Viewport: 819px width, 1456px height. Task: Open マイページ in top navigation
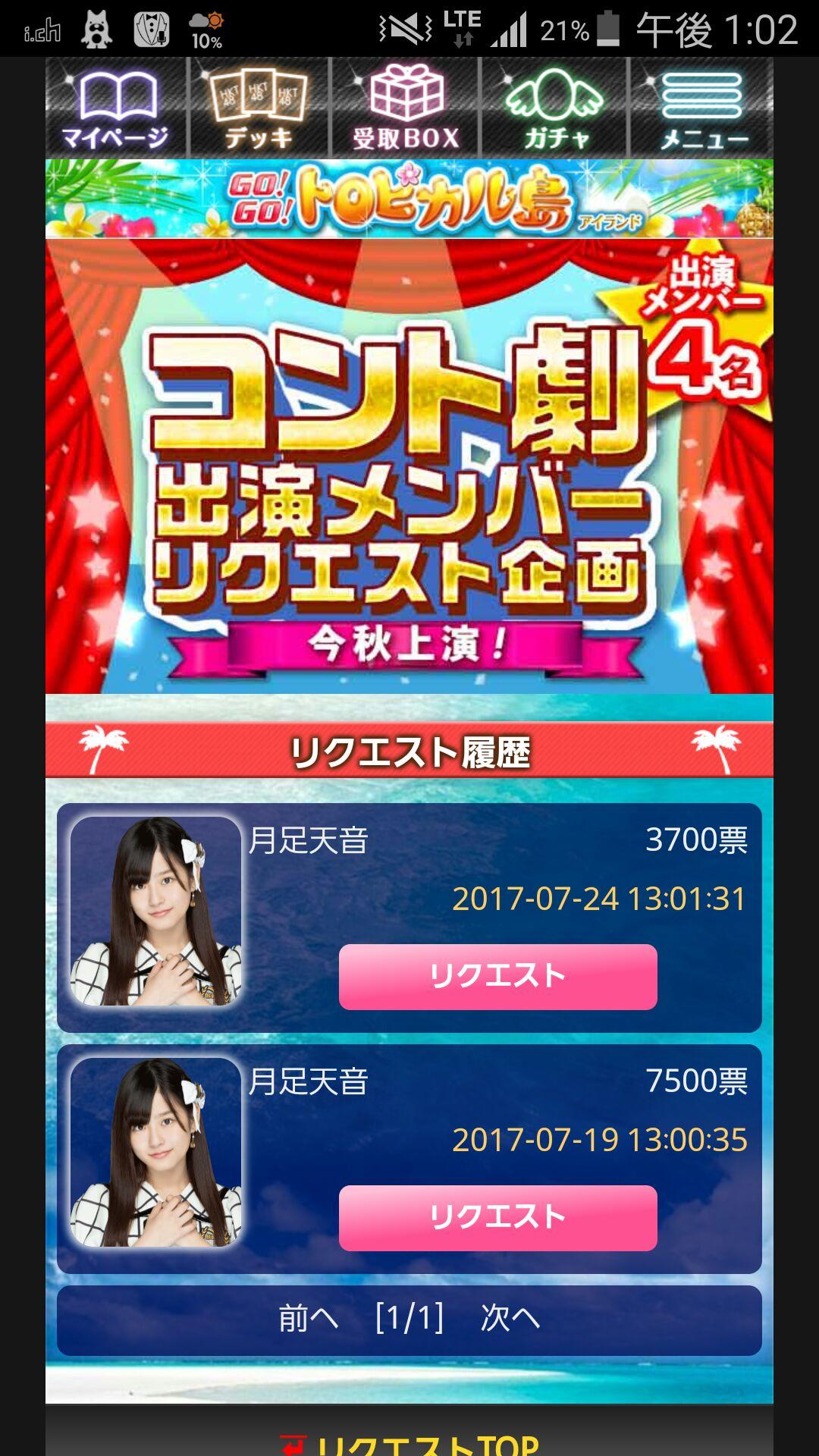pyautogui.click(x=115, y=108)
